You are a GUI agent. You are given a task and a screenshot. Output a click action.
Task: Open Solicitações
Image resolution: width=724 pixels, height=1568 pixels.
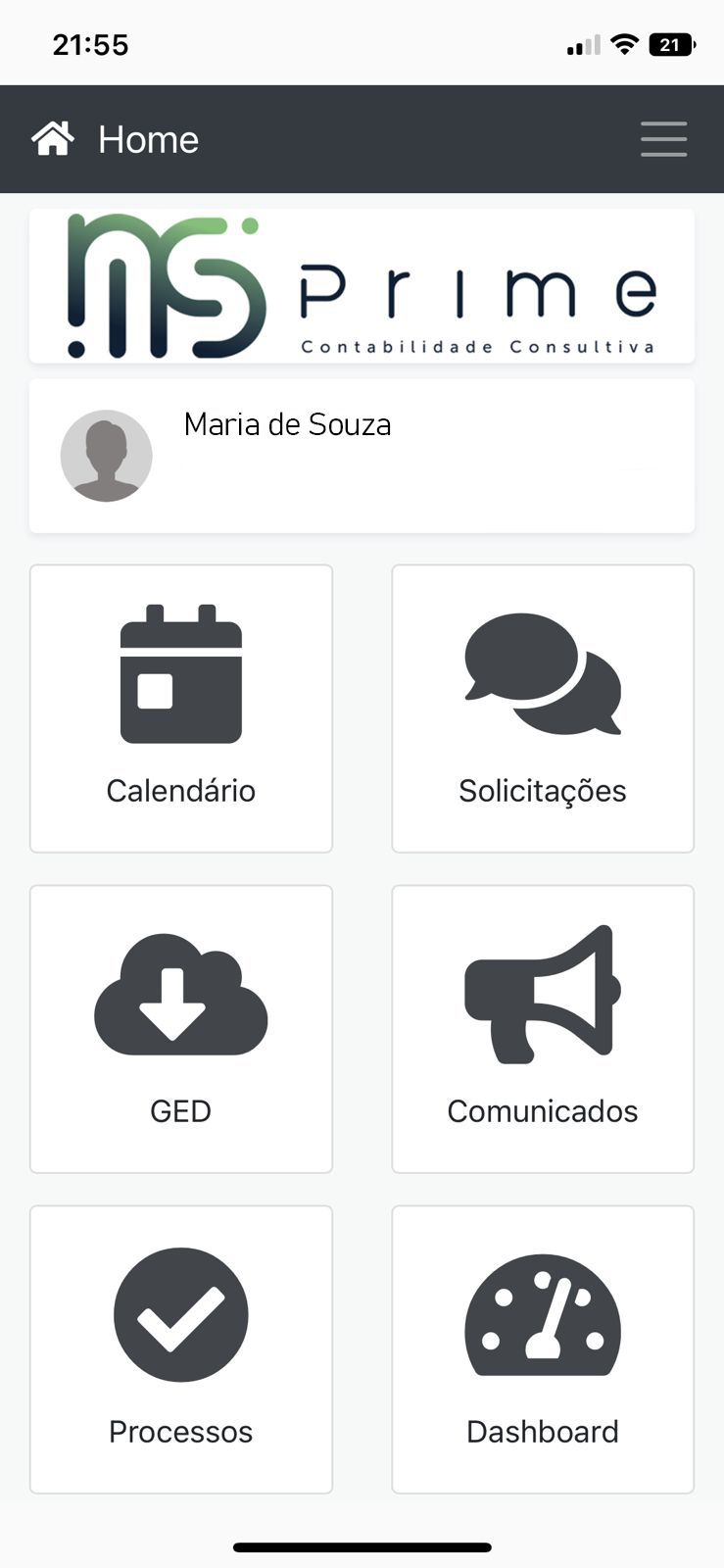[x=543, y=709]
